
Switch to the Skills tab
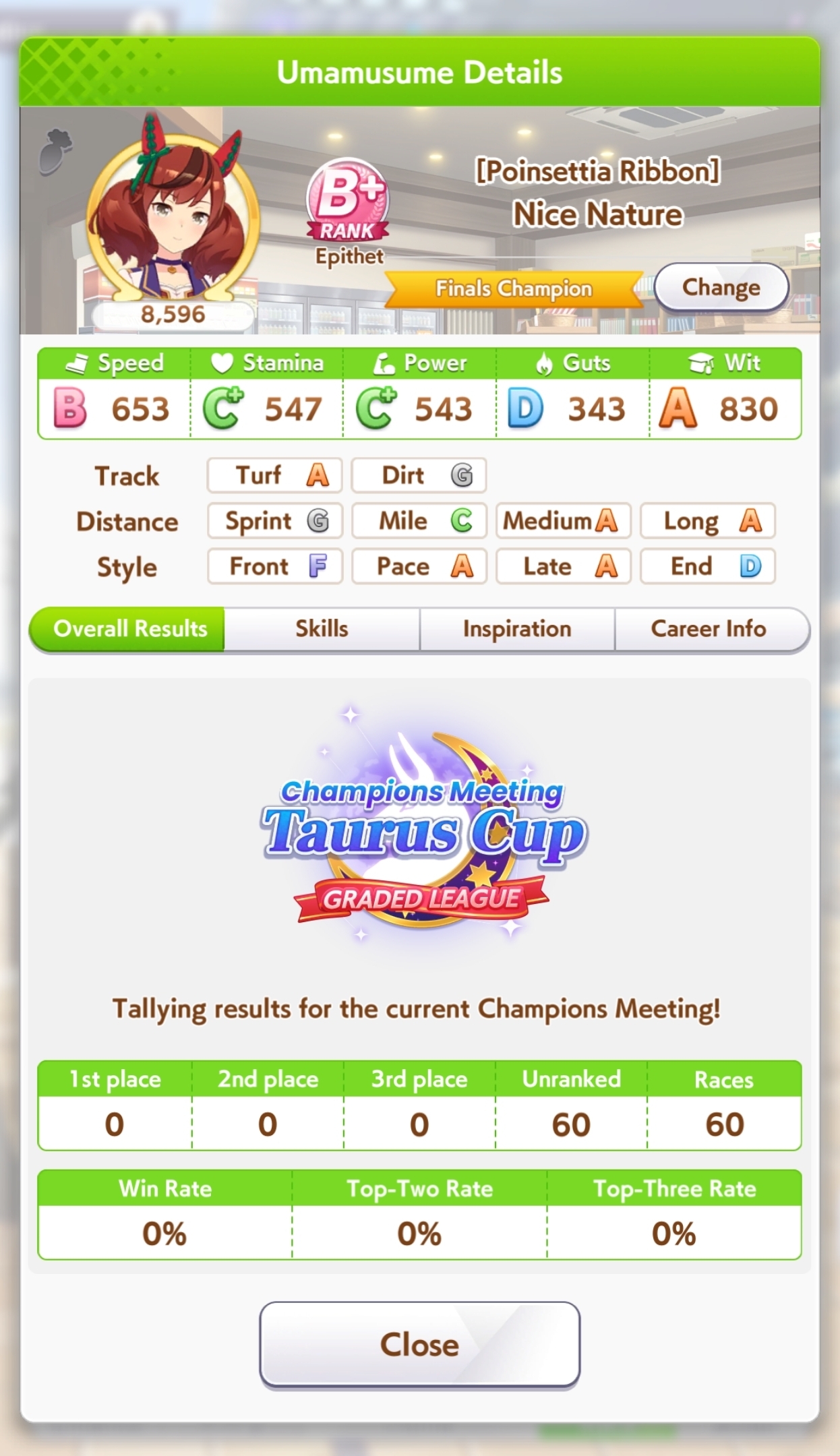[x=322, y=629]
